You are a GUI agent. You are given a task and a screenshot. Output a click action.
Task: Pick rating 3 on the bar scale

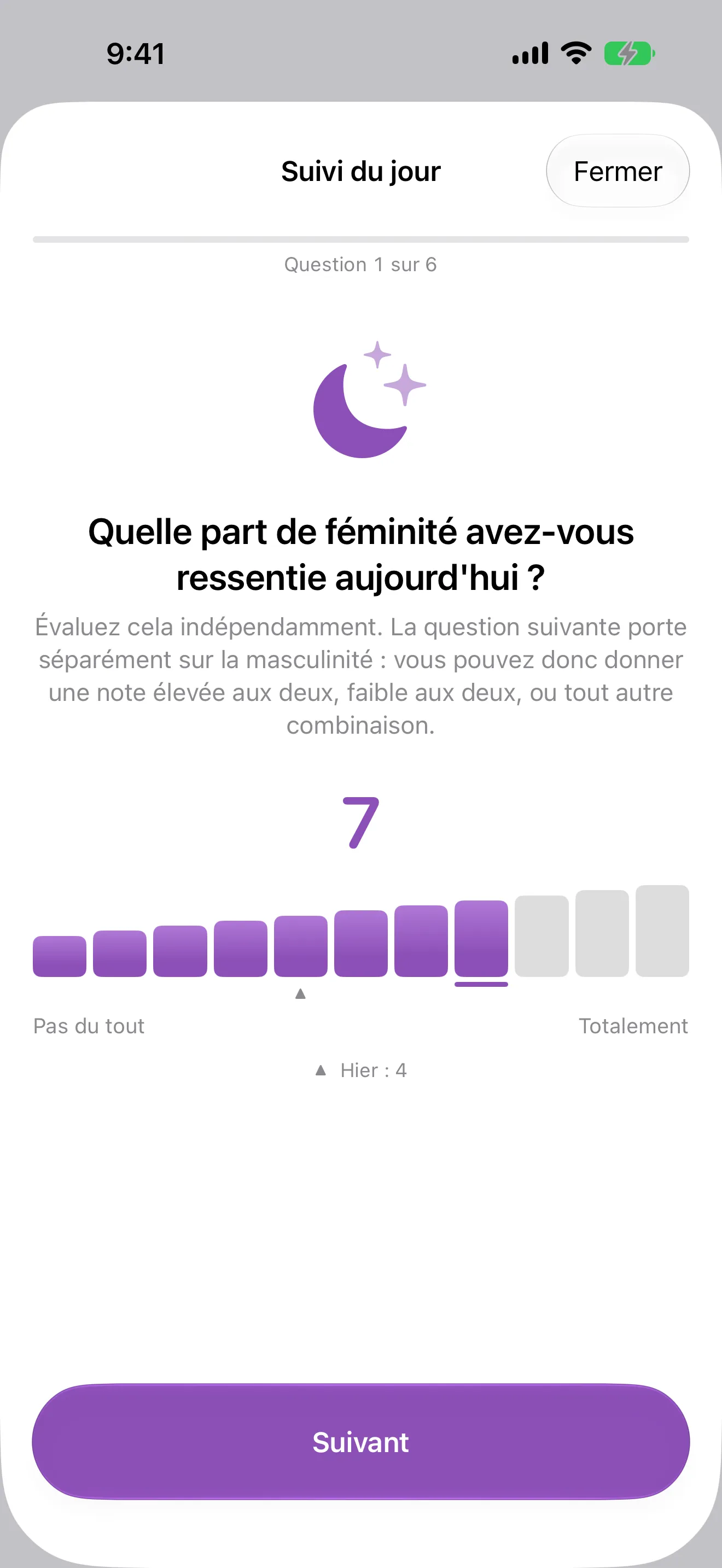tap(241, 949)
